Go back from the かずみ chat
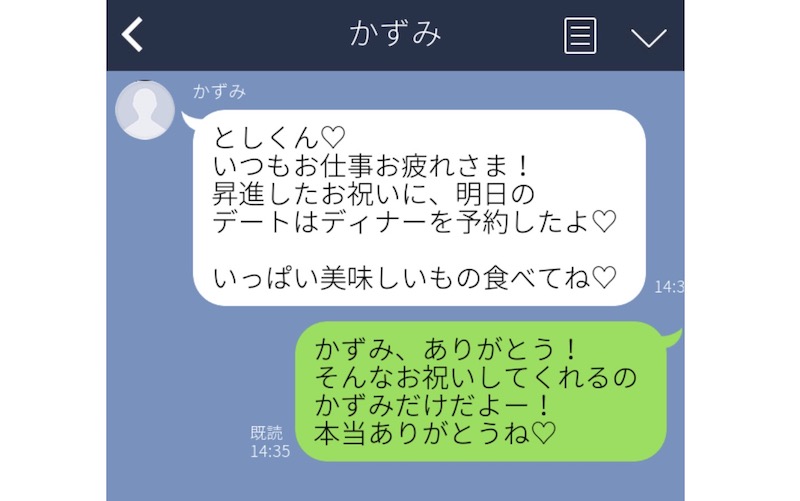 (133, 35)
